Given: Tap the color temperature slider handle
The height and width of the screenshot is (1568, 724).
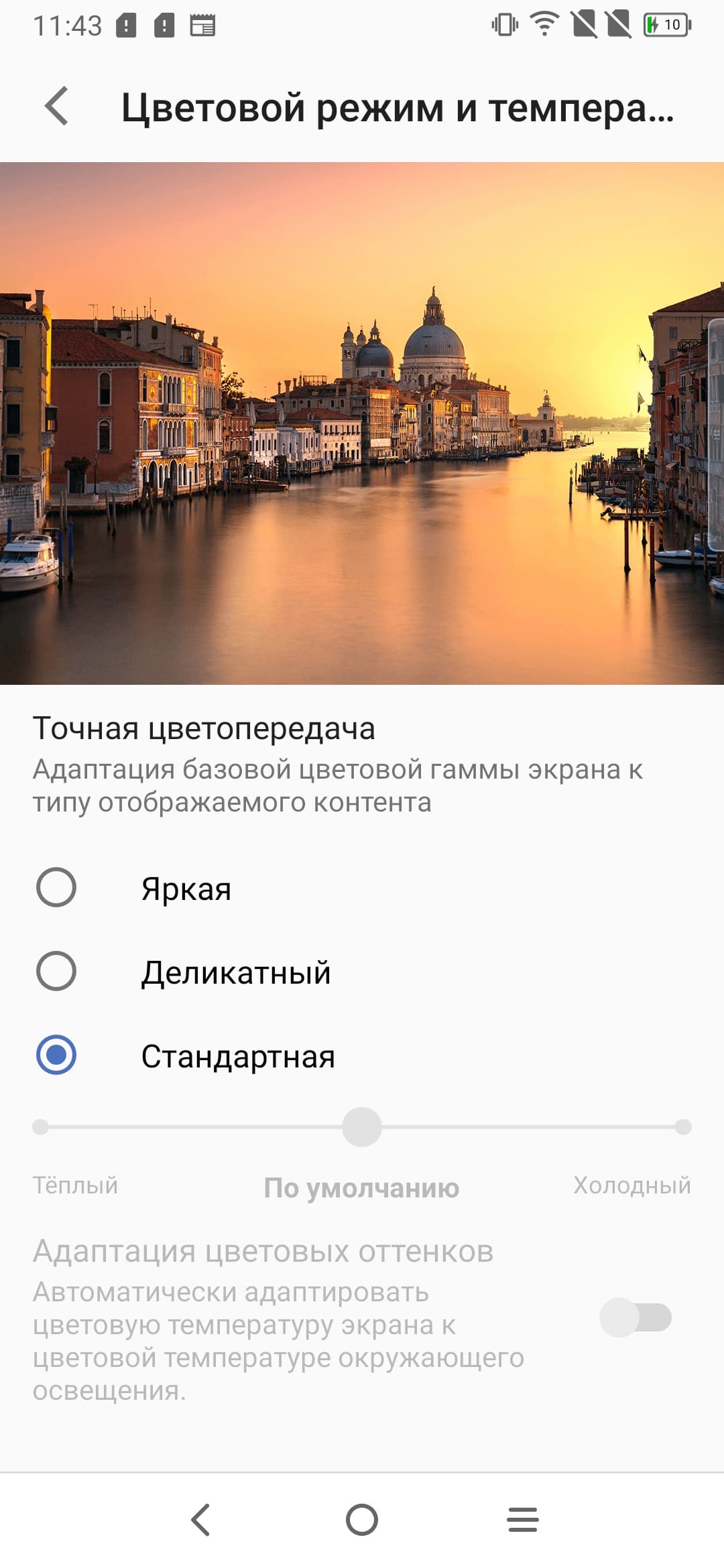Looking at the screenshot, I should click(362, 1127).
